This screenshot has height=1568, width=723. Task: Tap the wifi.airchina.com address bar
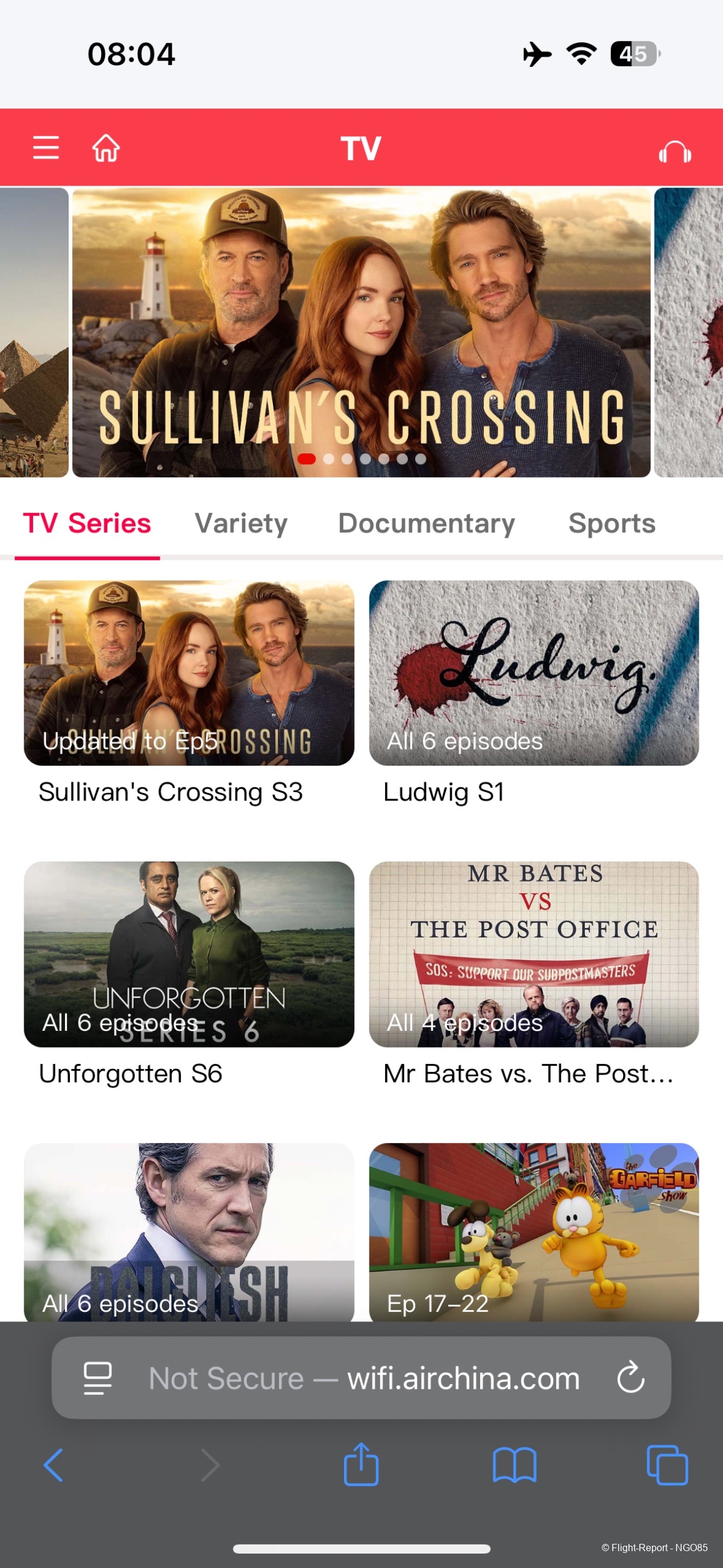(x=365, y=1378)
